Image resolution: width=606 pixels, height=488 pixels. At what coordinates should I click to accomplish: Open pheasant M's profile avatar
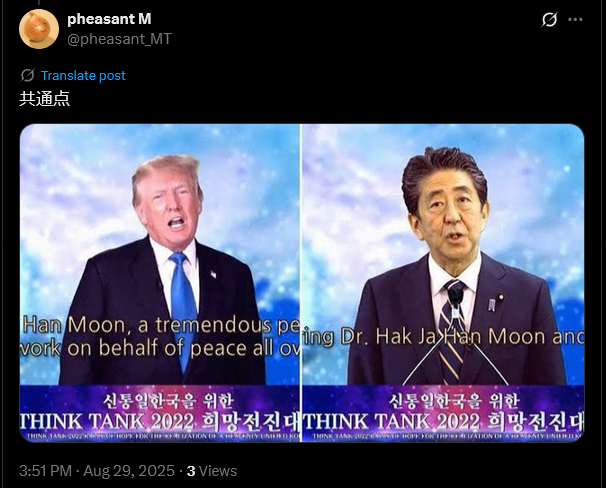38,28
